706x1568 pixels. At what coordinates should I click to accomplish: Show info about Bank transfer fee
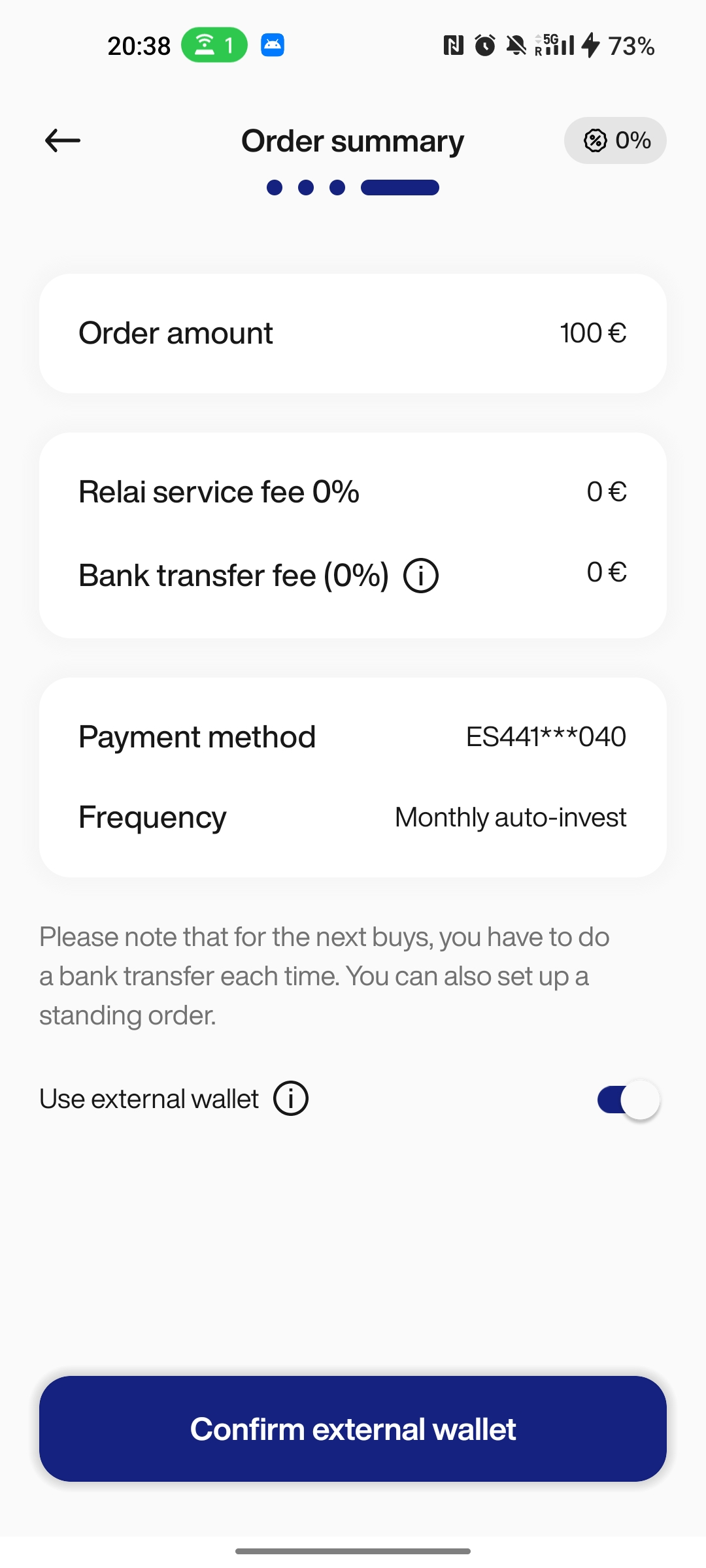(x=421, y=576)
